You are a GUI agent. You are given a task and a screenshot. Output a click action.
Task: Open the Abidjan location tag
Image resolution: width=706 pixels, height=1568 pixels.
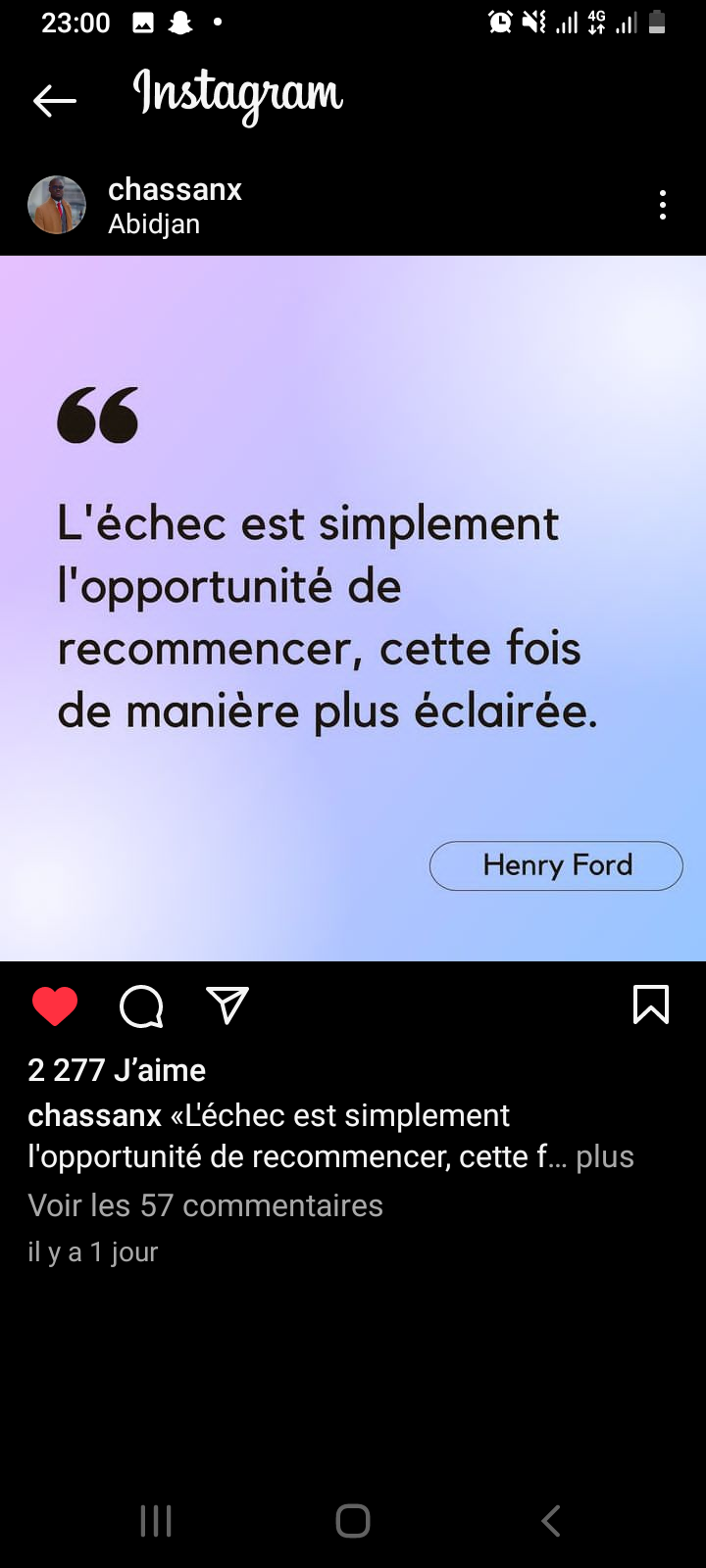tap(154, 224)
